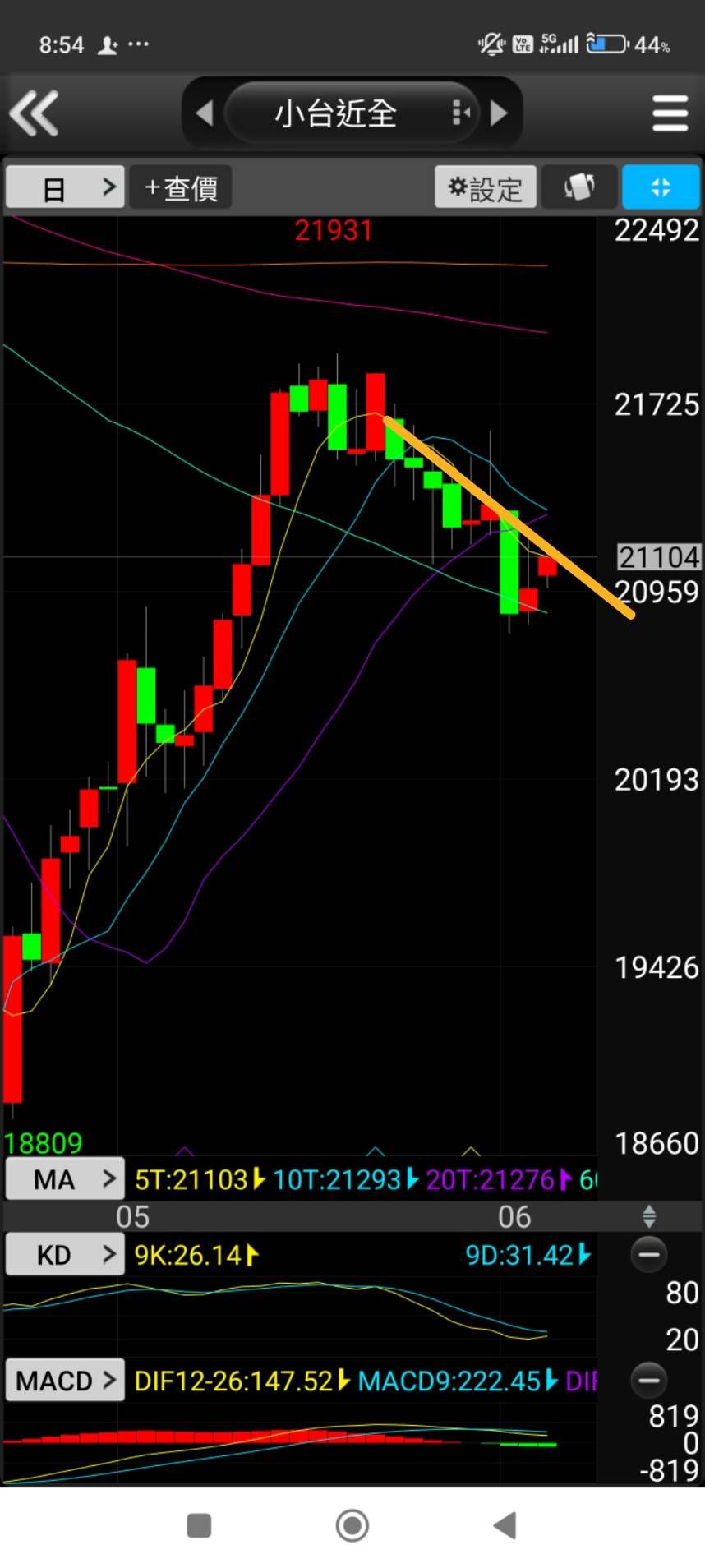Change the MACD indicator type
The image size is (705, 1568).
pos(65,1381)
